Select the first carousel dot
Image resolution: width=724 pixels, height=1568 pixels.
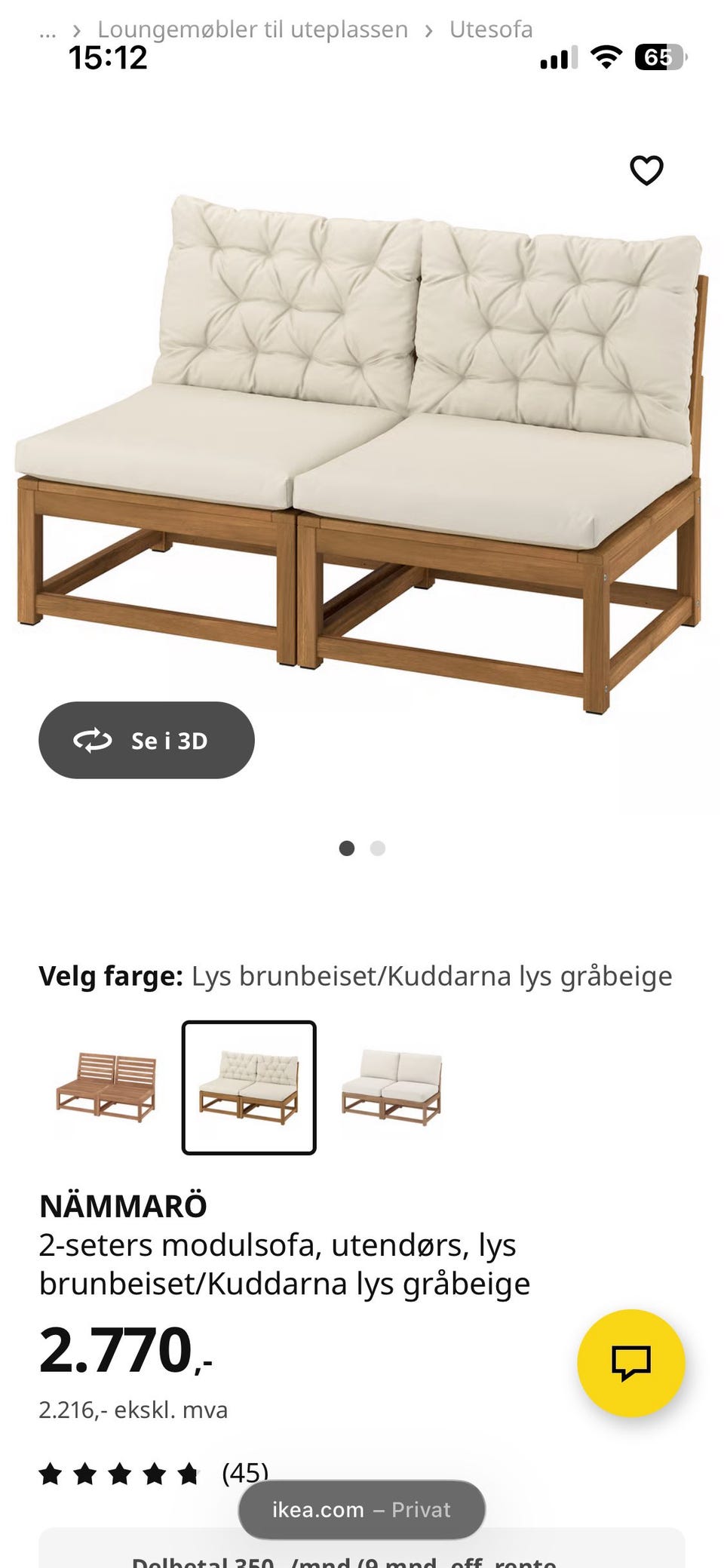coord(348,848)
